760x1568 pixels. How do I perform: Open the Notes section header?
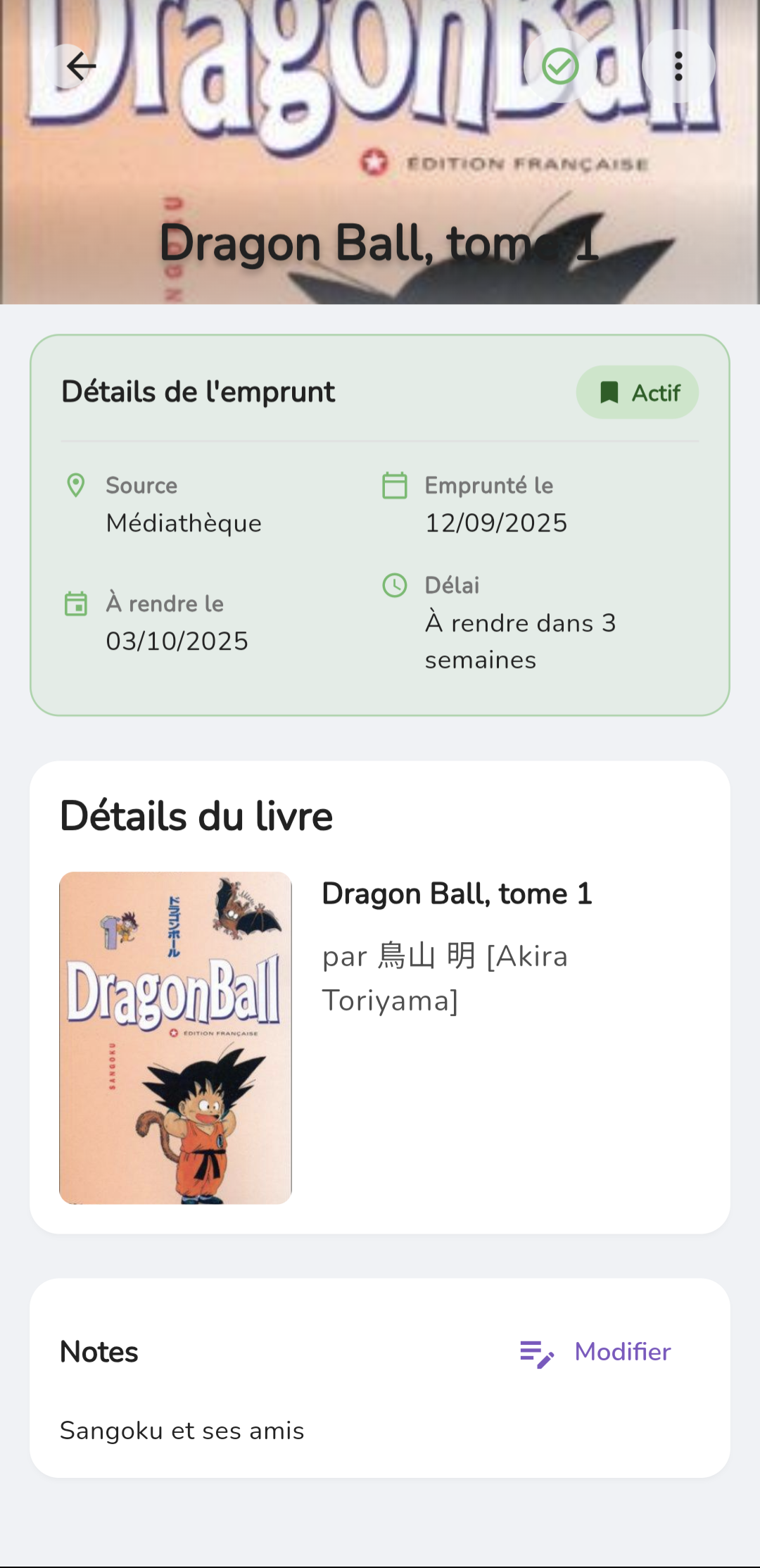click(x=99, y=1352)
